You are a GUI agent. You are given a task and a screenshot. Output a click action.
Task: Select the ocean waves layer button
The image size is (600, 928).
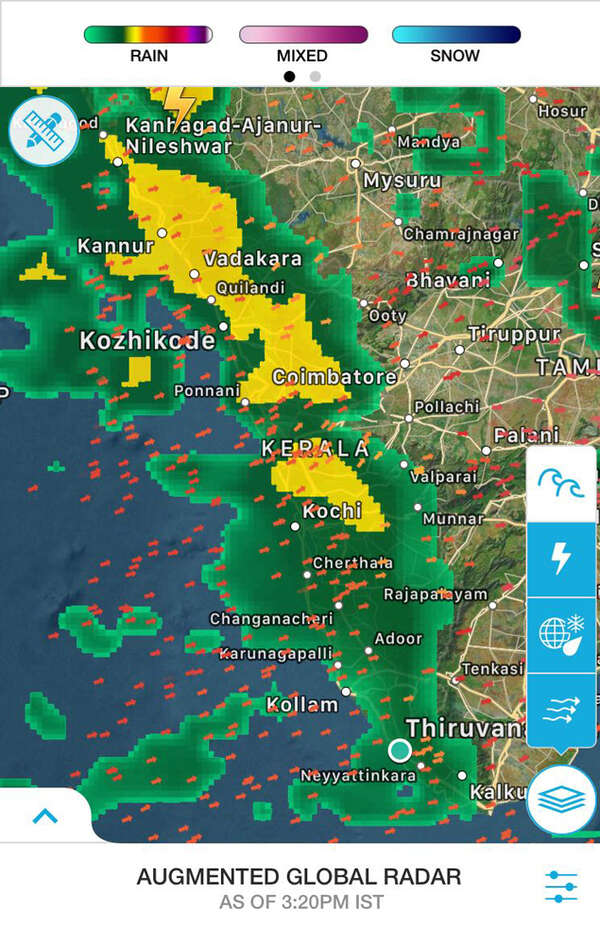tap(561, 484)
